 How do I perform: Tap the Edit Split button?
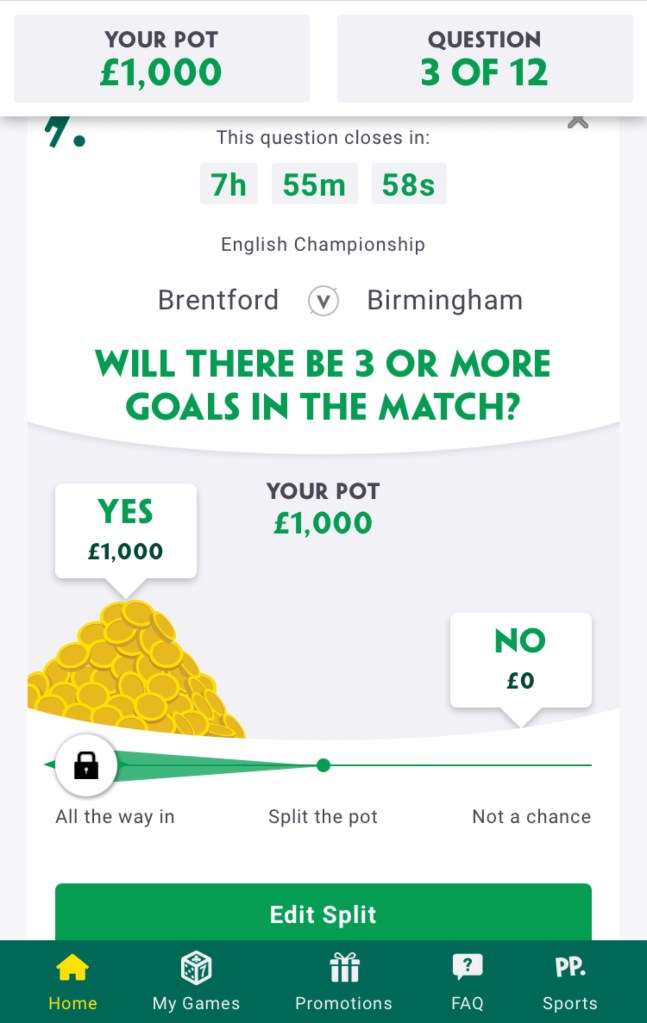click(x=323, y=914)
